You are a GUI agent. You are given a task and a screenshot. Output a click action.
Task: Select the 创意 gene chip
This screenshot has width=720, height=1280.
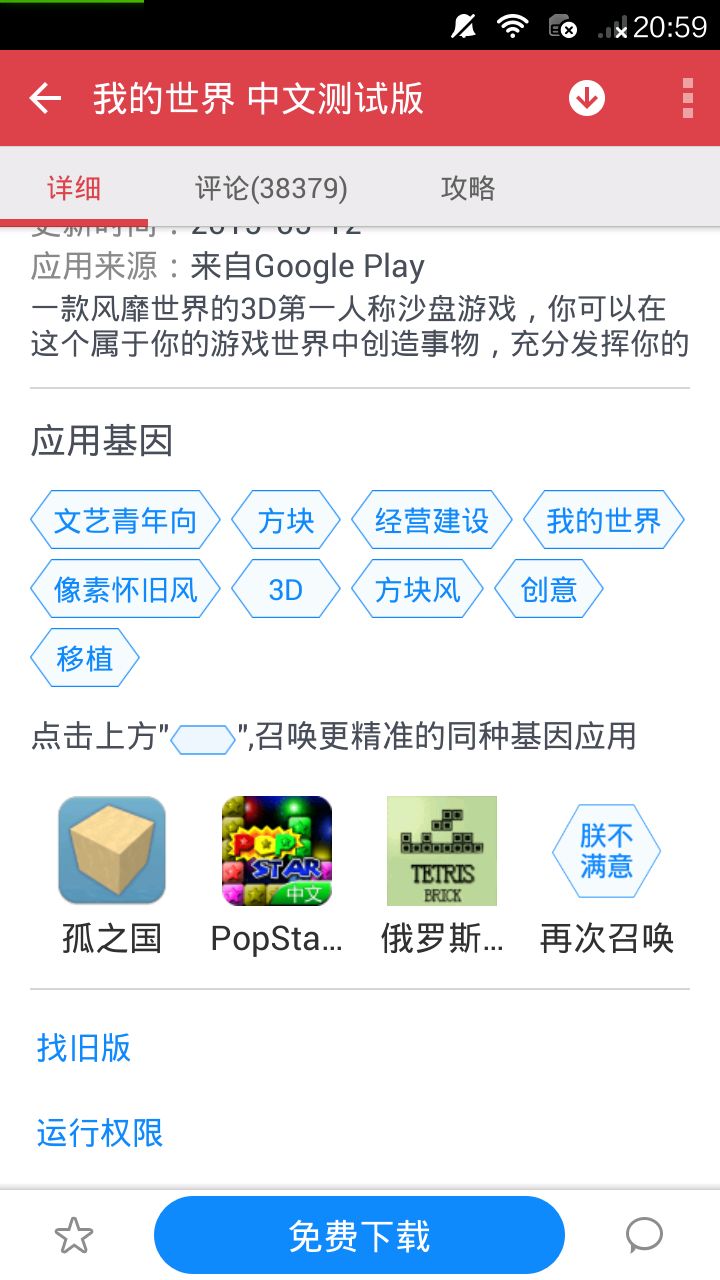(549, 589)
